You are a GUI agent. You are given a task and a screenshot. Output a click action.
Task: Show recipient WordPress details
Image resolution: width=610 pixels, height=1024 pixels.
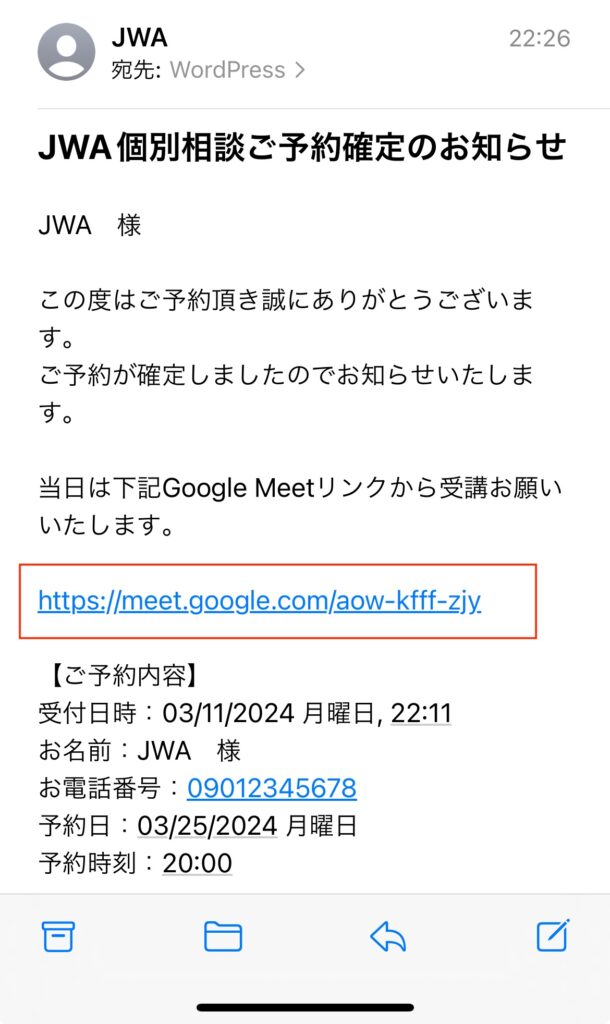coord(238,70)
